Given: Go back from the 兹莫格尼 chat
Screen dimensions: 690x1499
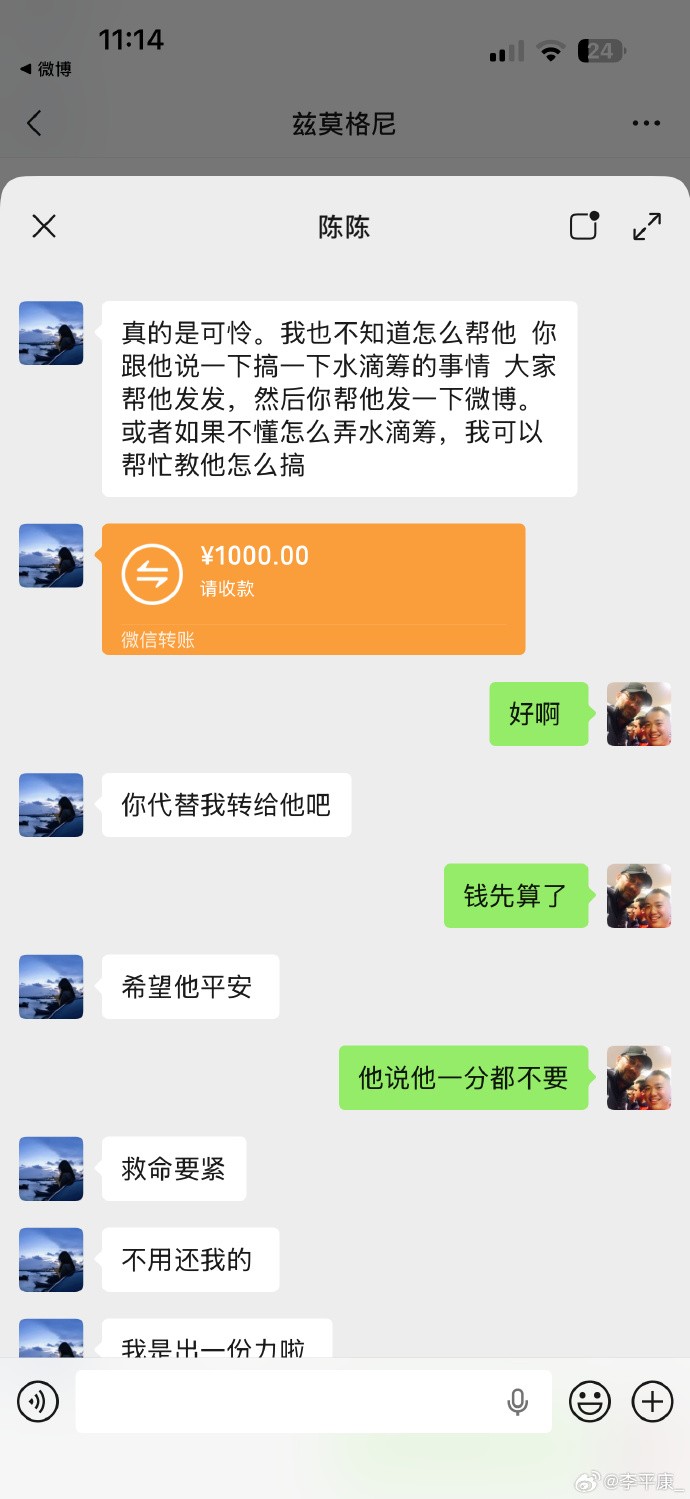Looking at the screenshot, I should [x=35, y=123].
